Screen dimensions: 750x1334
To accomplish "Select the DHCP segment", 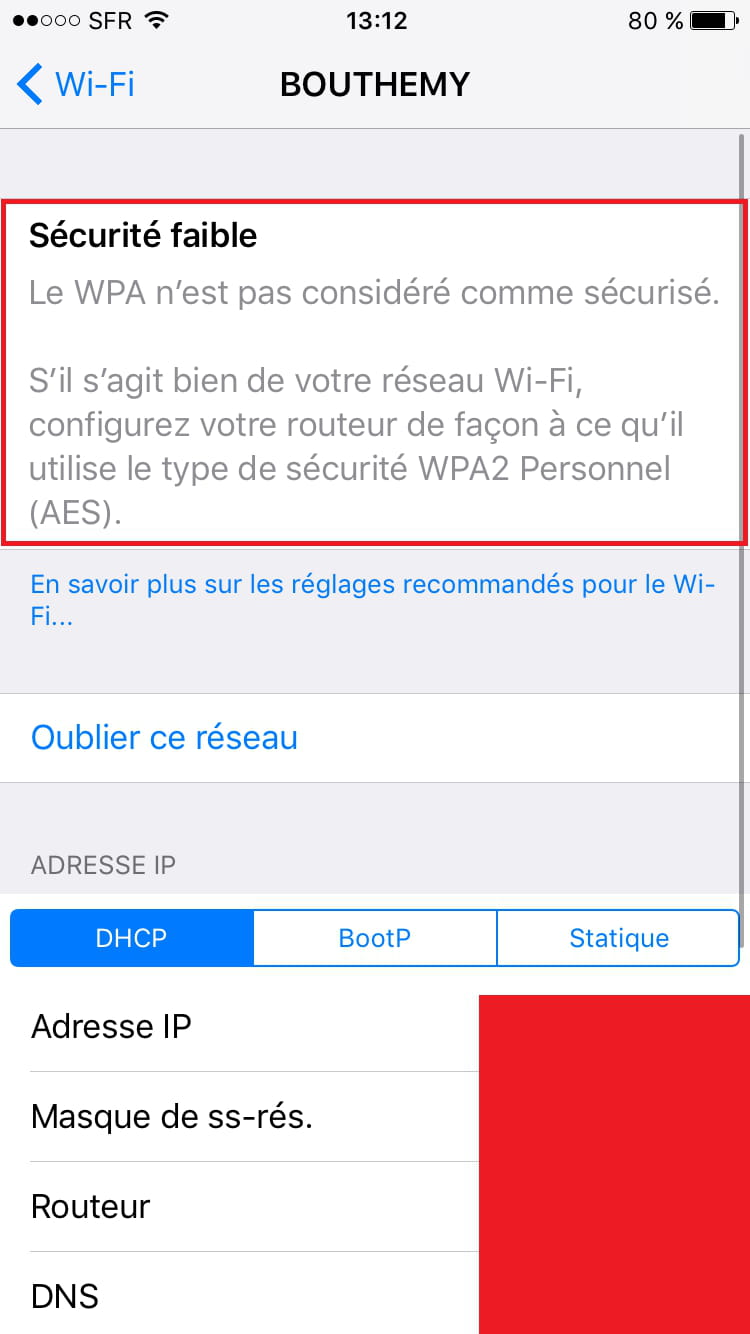I will 132,938.
